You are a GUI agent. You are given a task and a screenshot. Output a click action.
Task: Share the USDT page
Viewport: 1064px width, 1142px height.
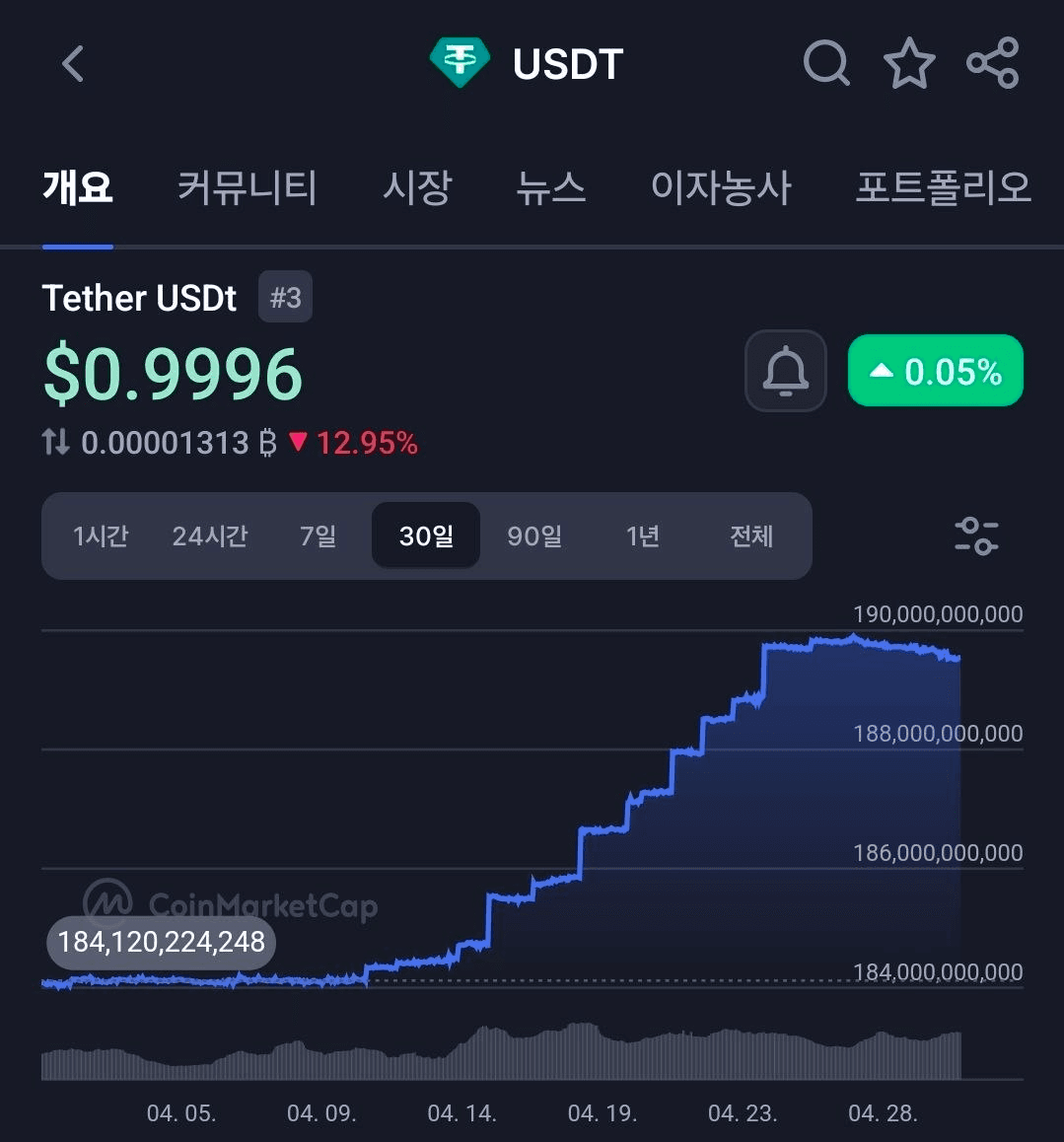coord(993,63)
